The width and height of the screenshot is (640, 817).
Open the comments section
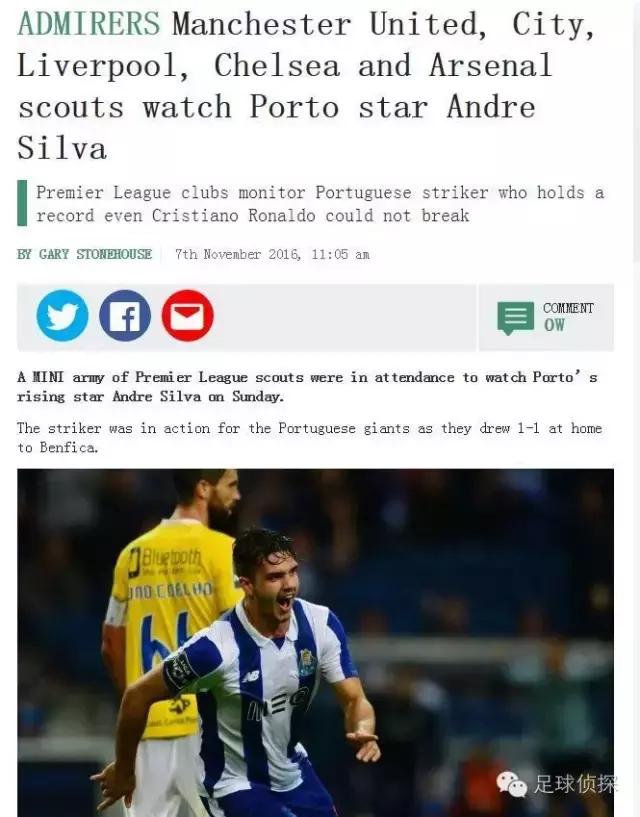pyautogui.click(x=545, y=317)
